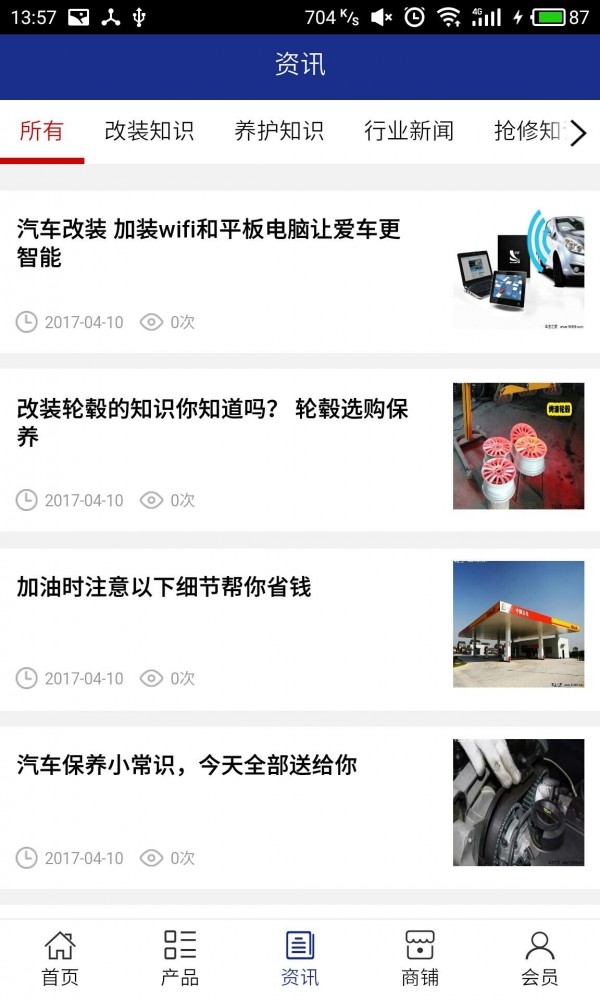Viewport: 600px width, 1000px height.
Task: Go to the 首页 home tab
Action: point(60,957)
